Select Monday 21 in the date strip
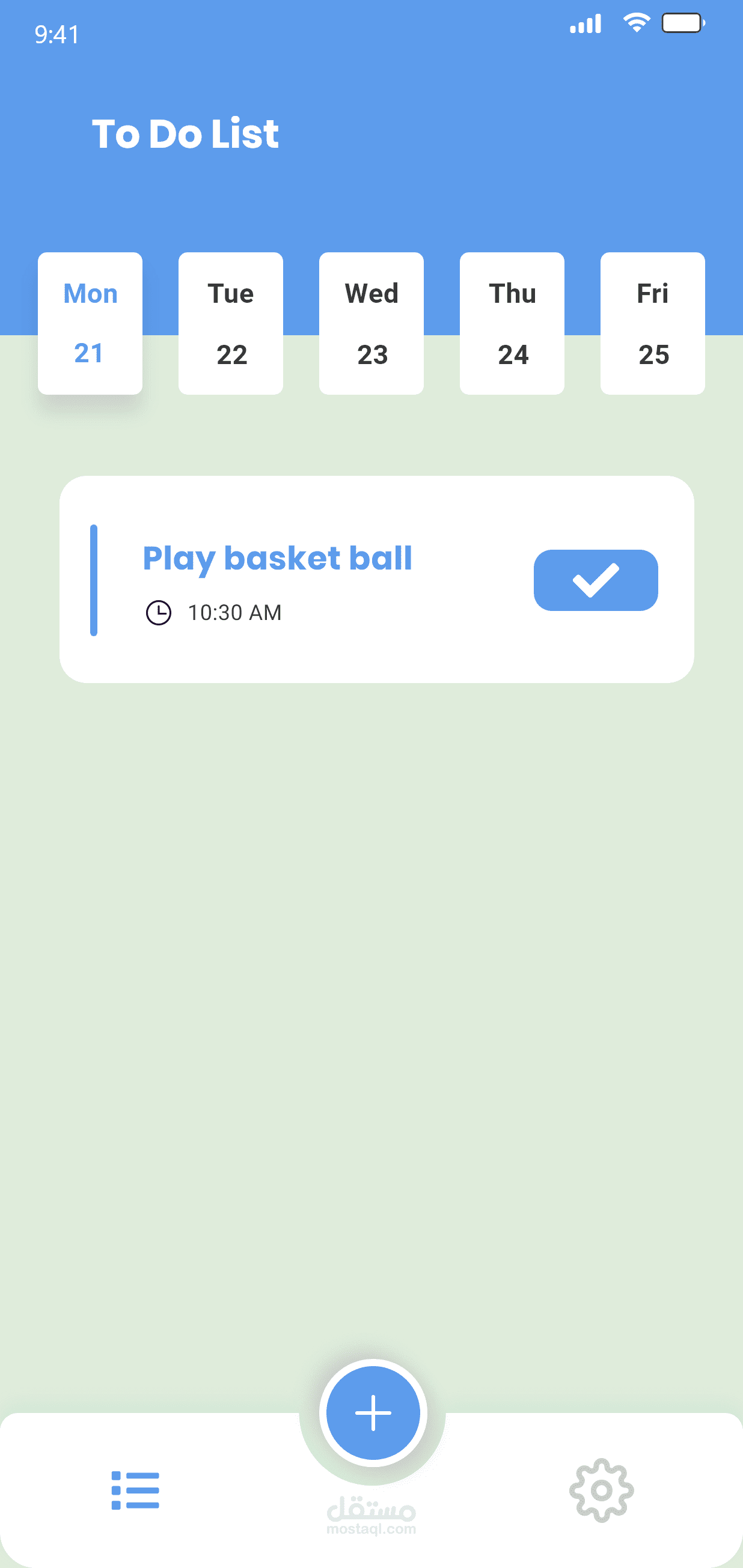Screen dimensions: 743x1568 click(90, 323)
